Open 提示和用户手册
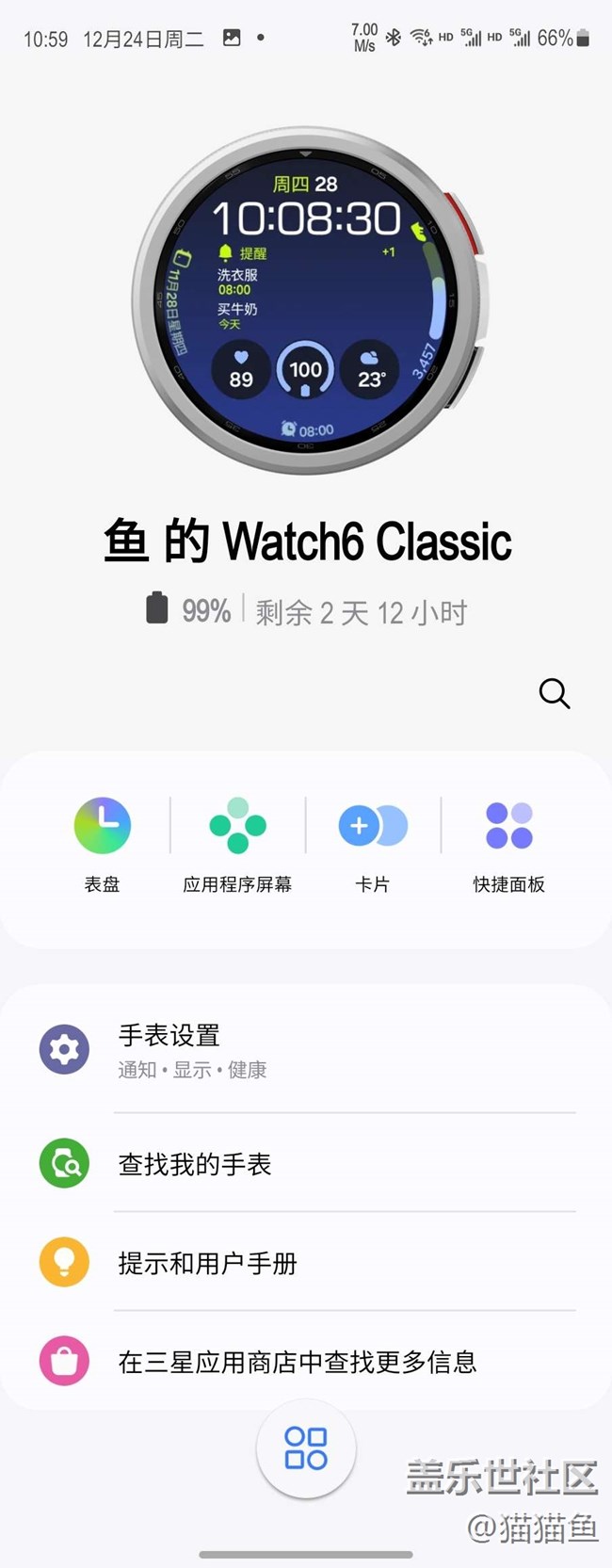Viewport: 612px width, 1568px height. (x=306, y=1263)
